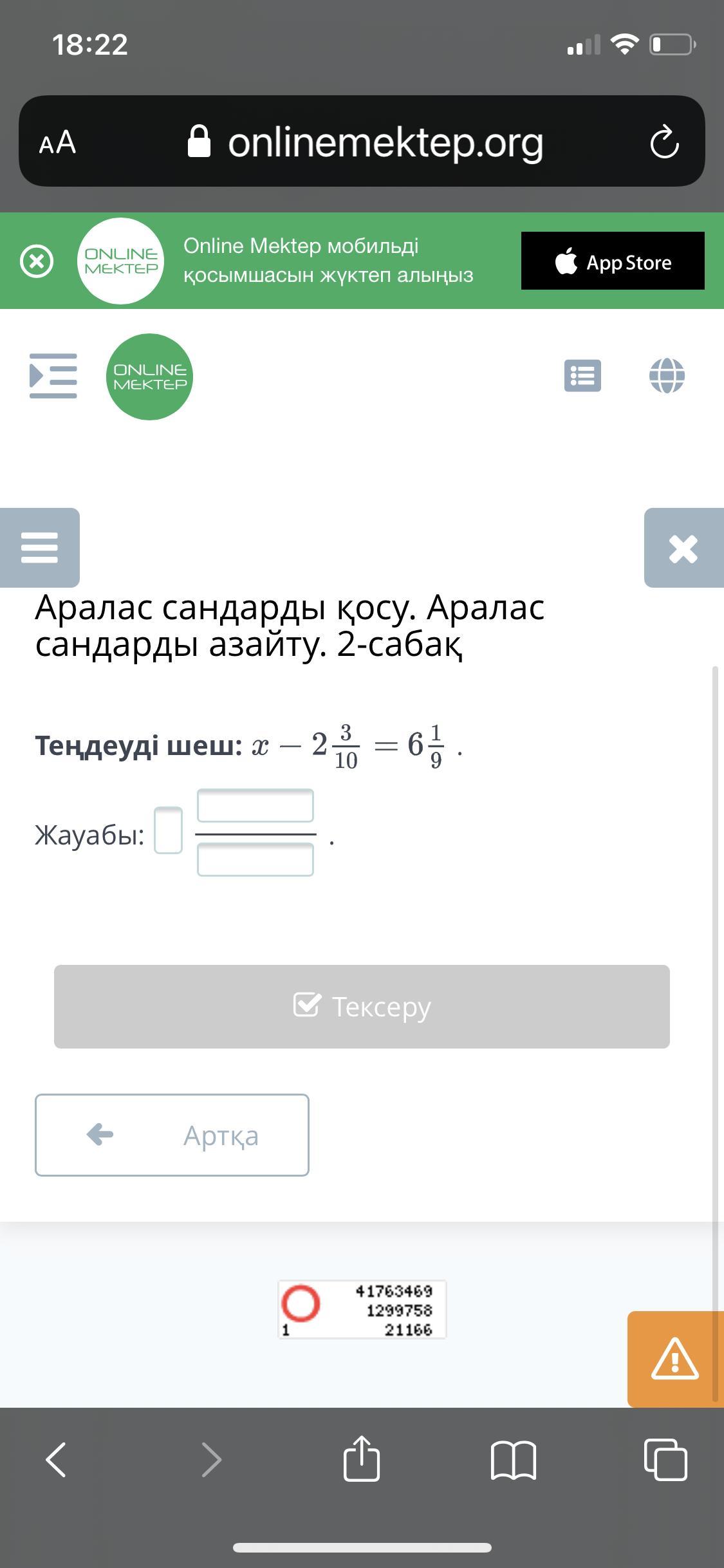This screenshot has height=1568, width=724.
Task: Reload the page in Safari
Action: click(664, 142)
